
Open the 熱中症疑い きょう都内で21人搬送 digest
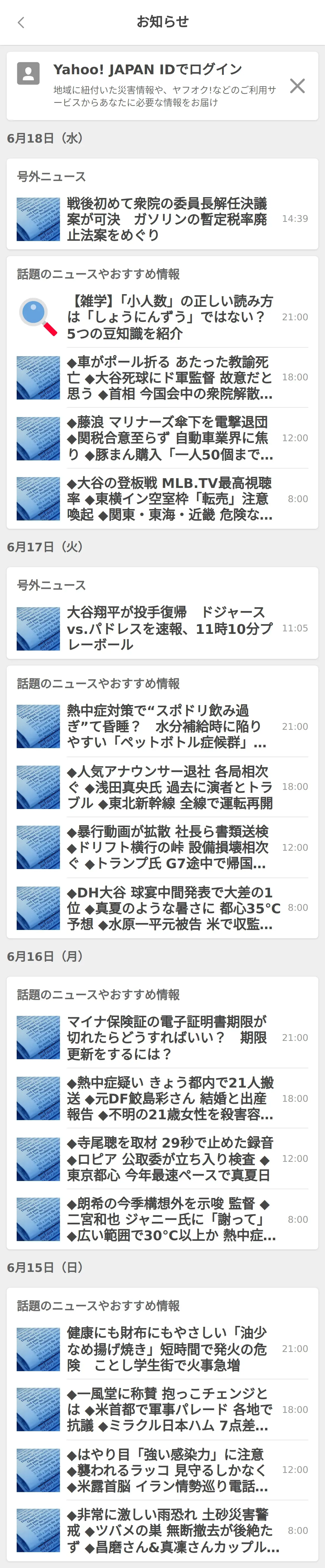coord(170,1099)
